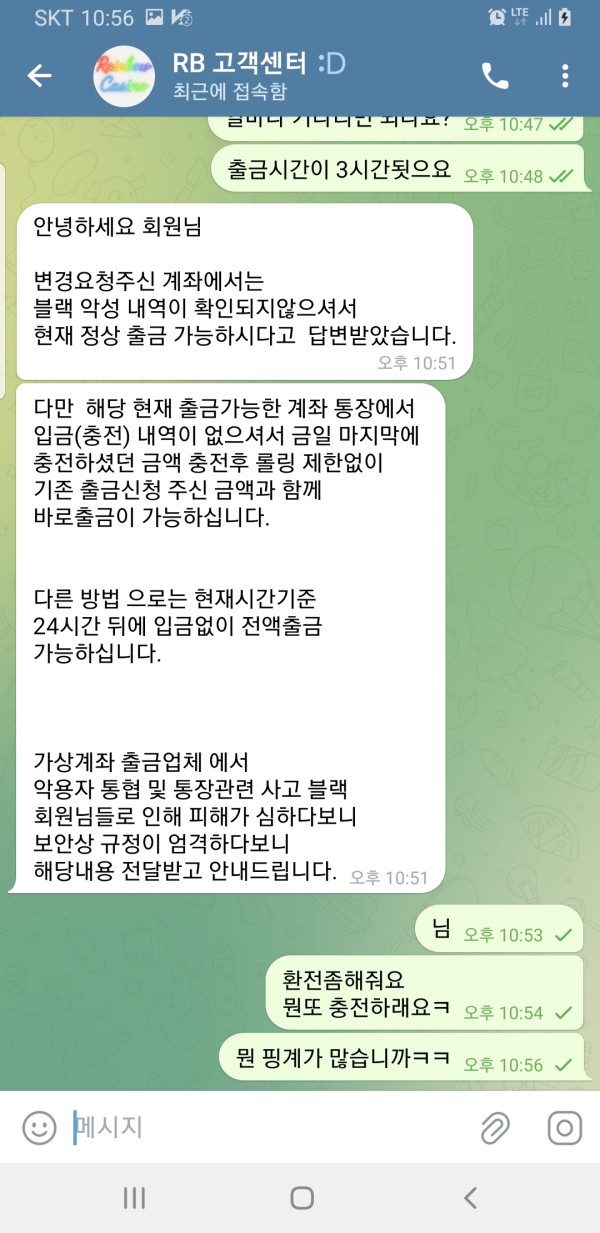Attach a file with the paperclip
This screenshot has height=1233, width=600.
click(x=494, y=1128)
